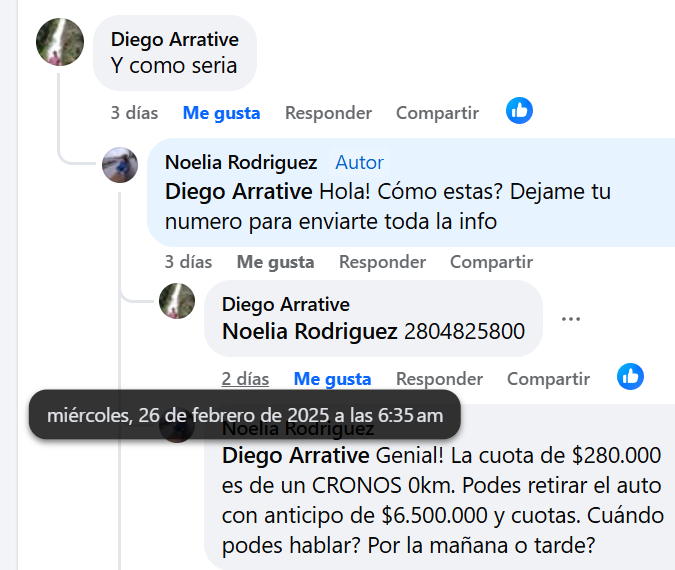The height and width of the screenshot is (570, 675).
Task: Reply to Diego's "Y como seria" comment
Action: (x=328, y=113)
